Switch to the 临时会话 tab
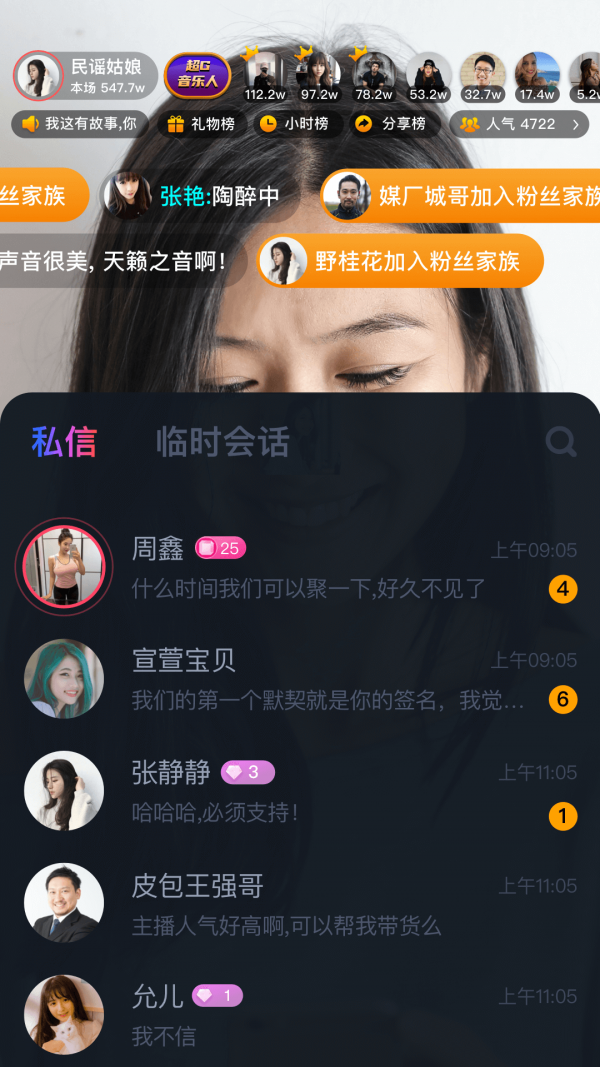 point(222,441)
